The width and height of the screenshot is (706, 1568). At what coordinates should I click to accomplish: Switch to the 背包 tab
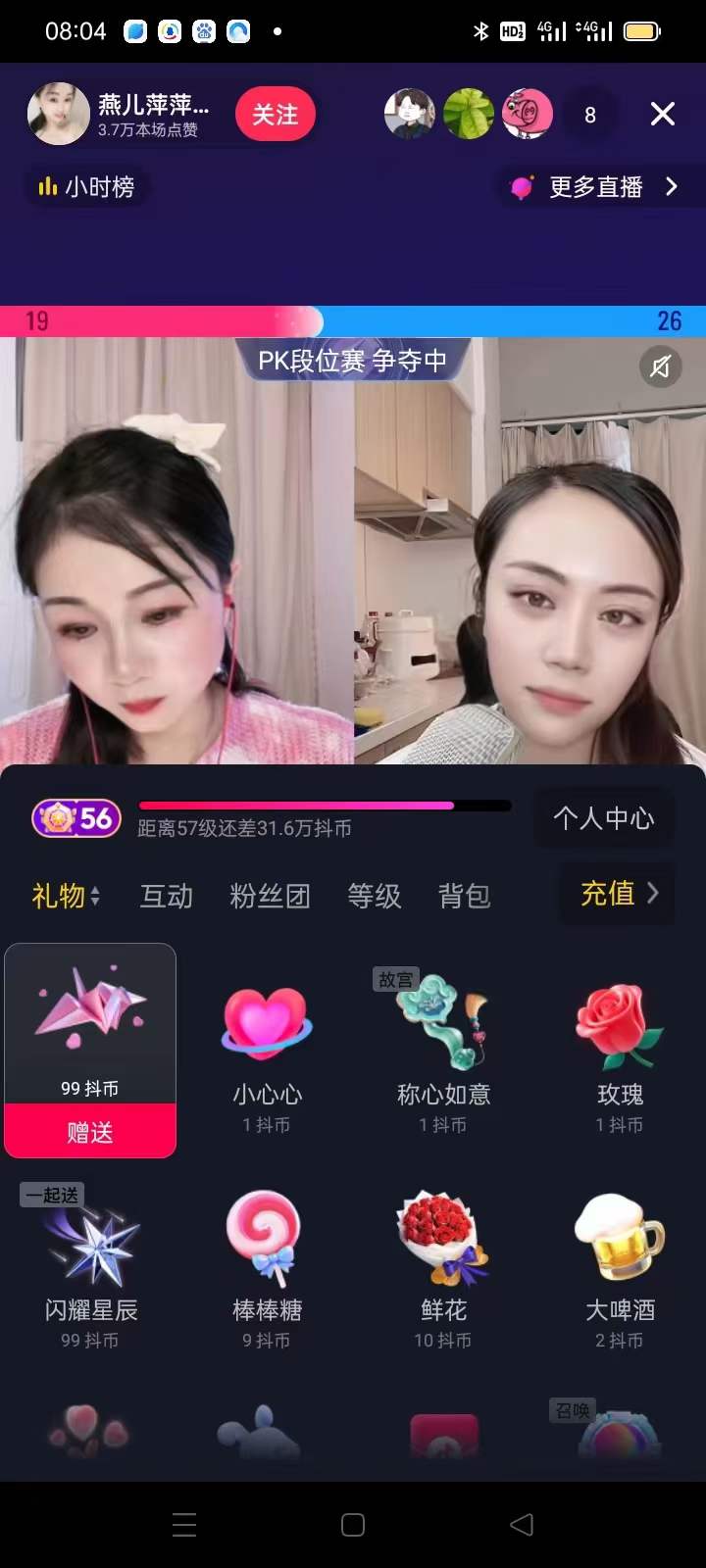tap(464, 896)
